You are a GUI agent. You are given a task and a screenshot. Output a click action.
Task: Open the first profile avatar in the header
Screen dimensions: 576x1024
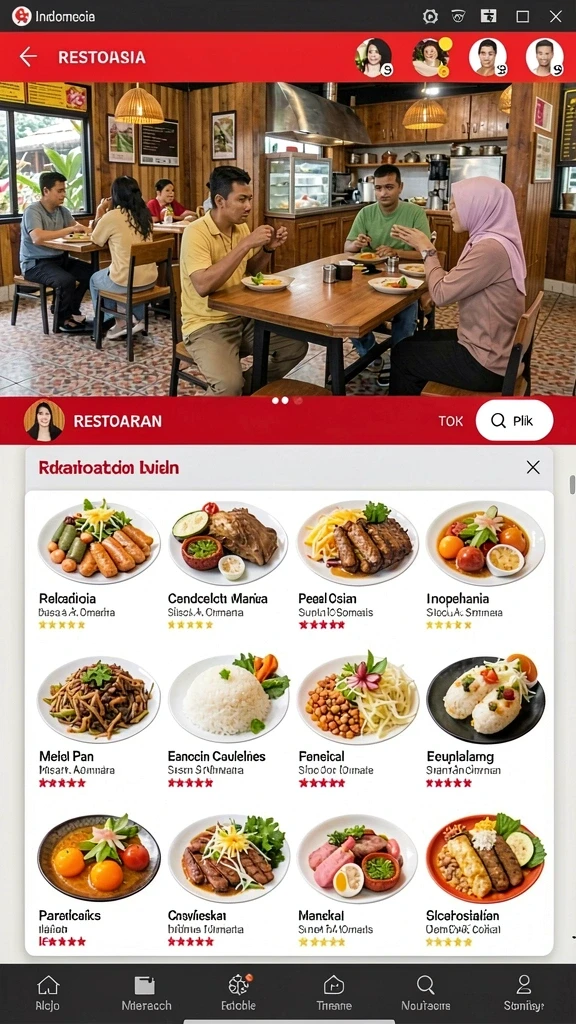(374, 57)
